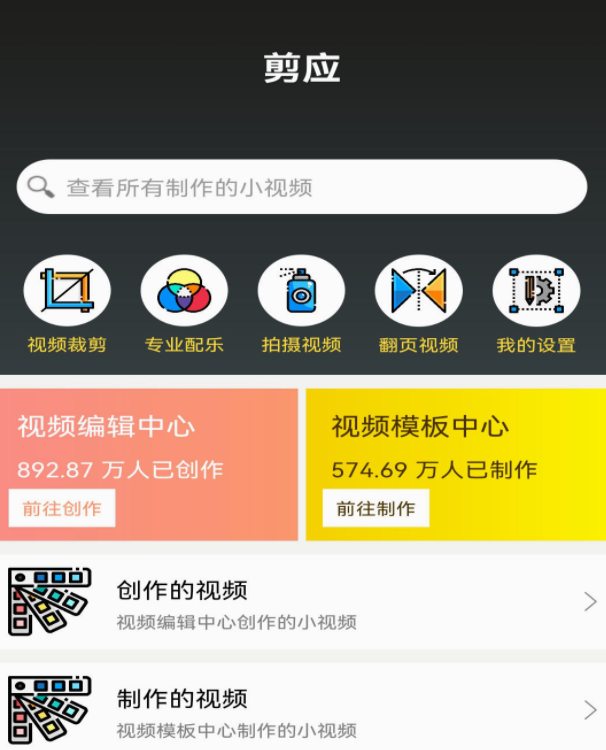This screenshot has height=750, width=606.
Task: Tap the search box for all created videos
Action: (300, 187)
